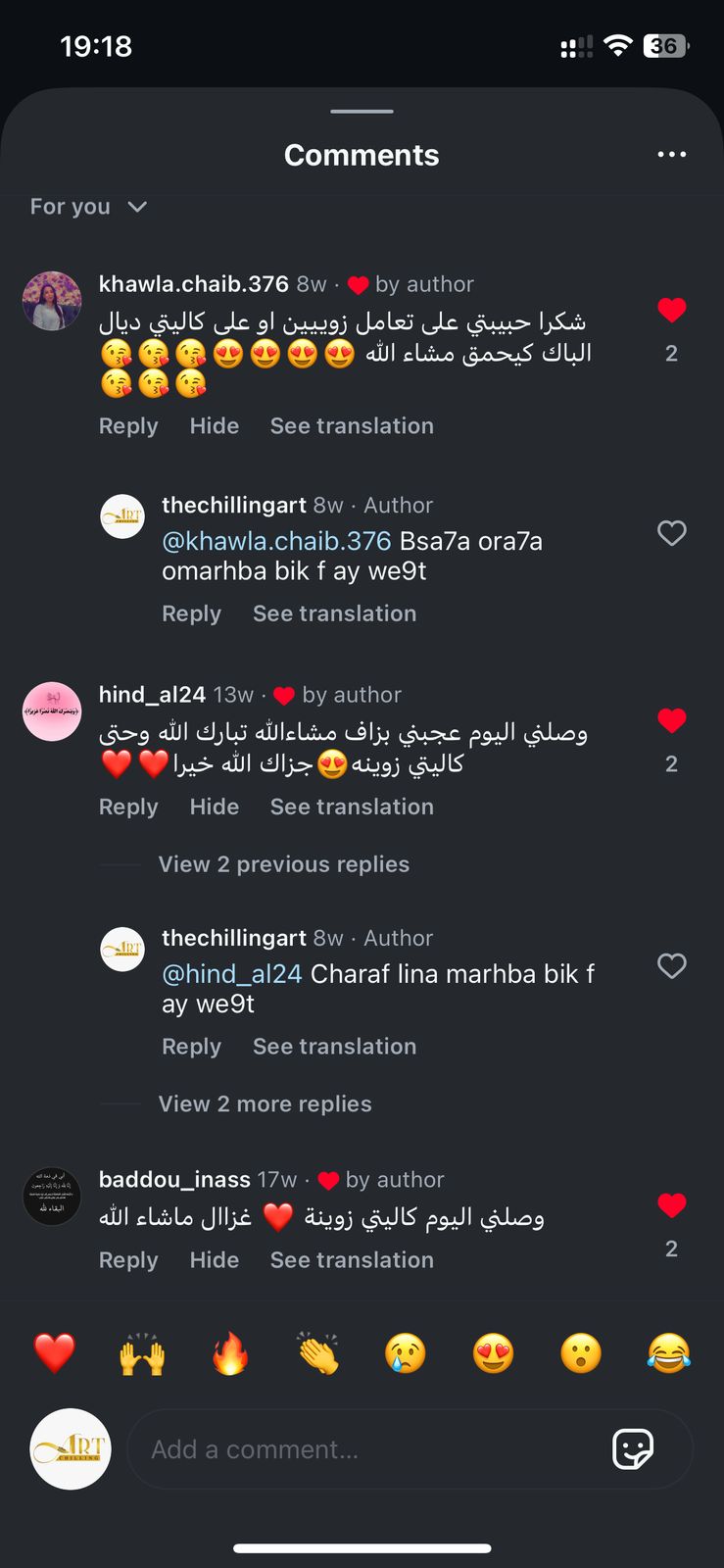Unlike khawla.chaib.376's comment

tap(671, 311)
